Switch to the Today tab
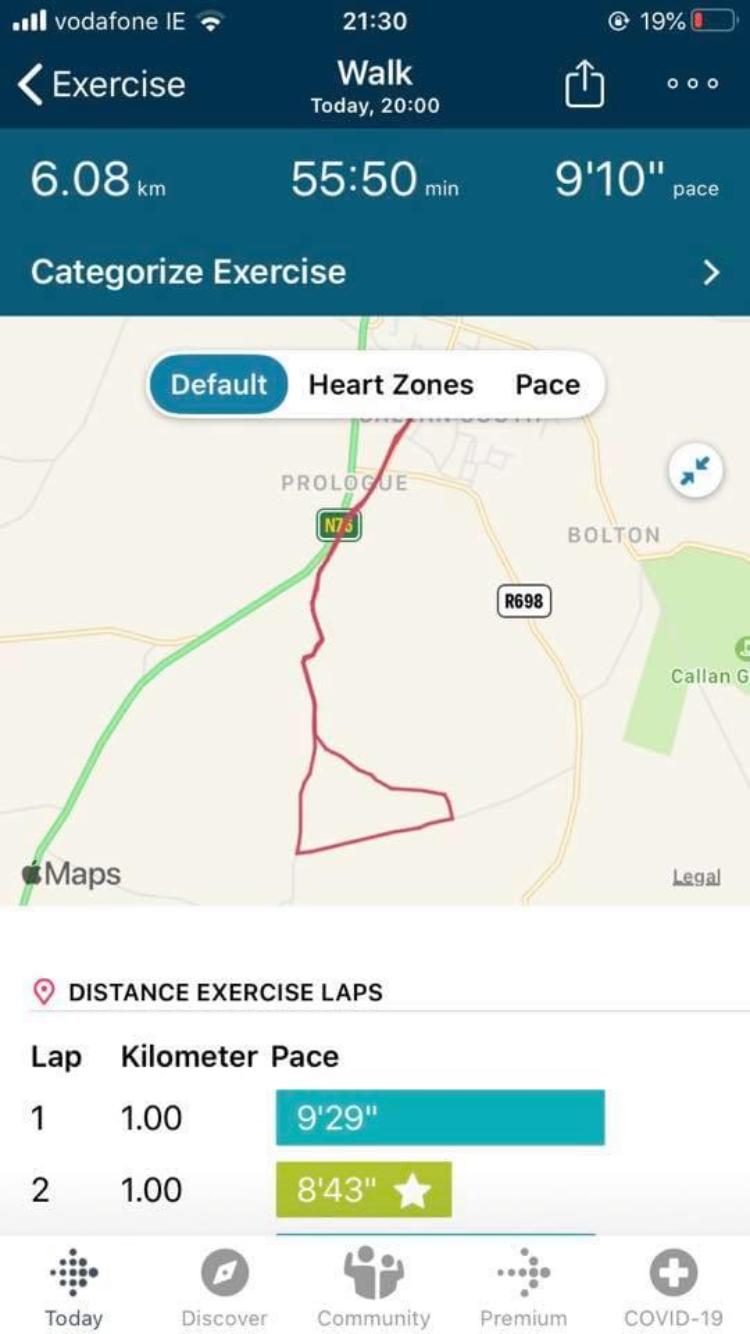The width and height of the screenshot is (750, 1334). click(x=74, y=1287)
